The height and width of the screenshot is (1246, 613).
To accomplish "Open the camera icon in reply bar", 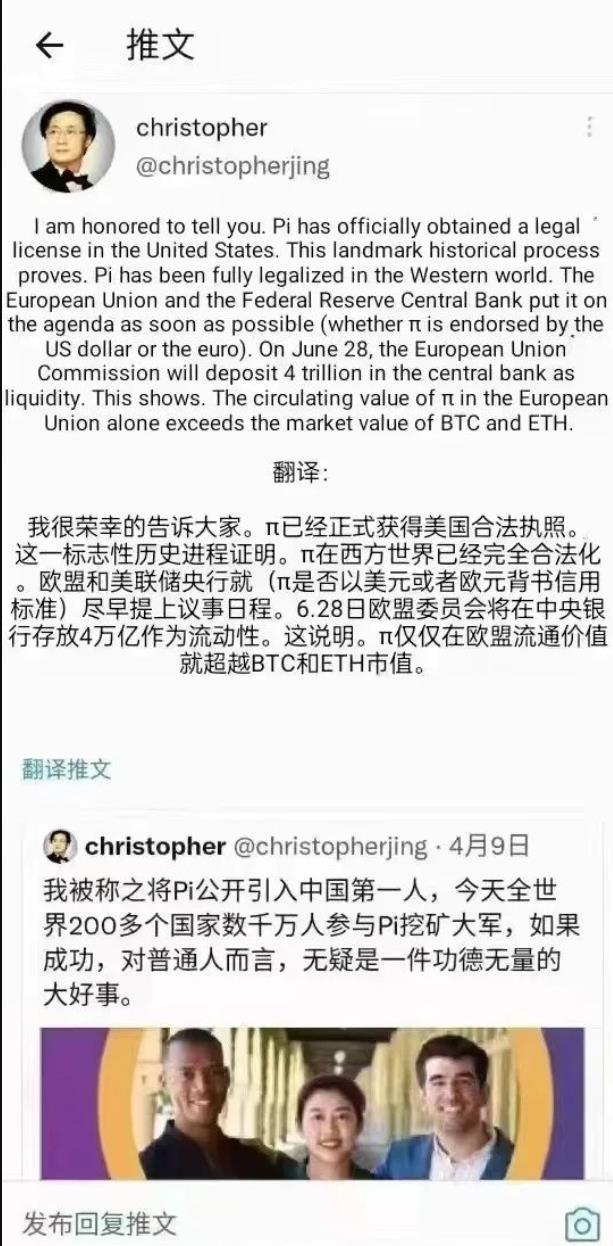I will pyautogui.click(x=582, y=1223).
